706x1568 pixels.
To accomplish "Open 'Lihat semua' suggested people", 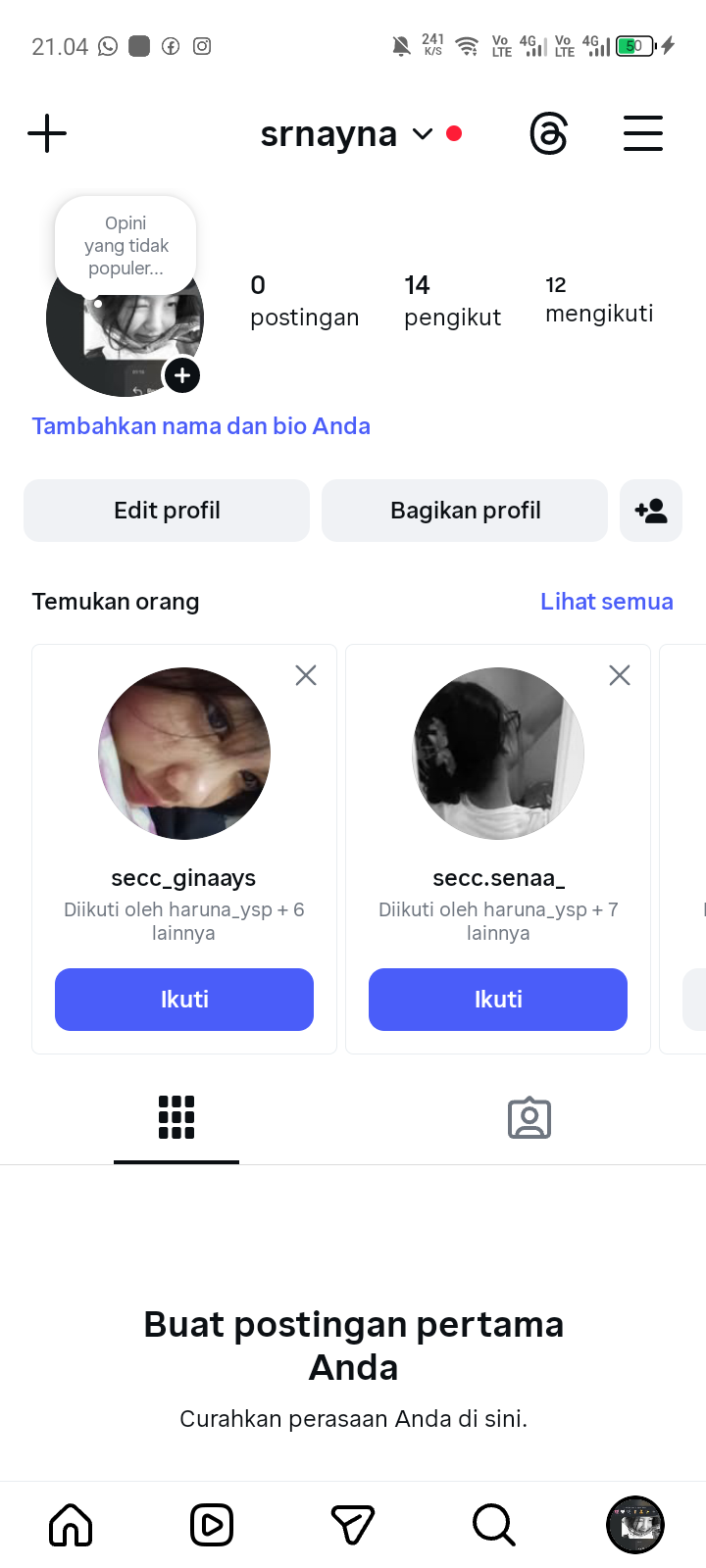I will click(606, 602).
